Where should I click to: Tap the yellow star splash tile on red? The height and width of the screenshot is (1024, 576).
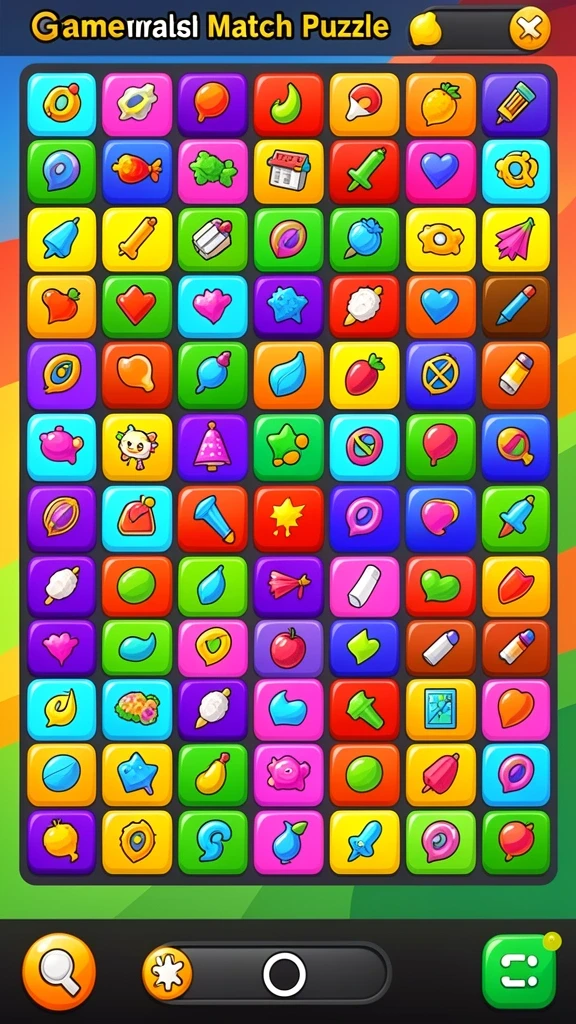pos(288,519)
